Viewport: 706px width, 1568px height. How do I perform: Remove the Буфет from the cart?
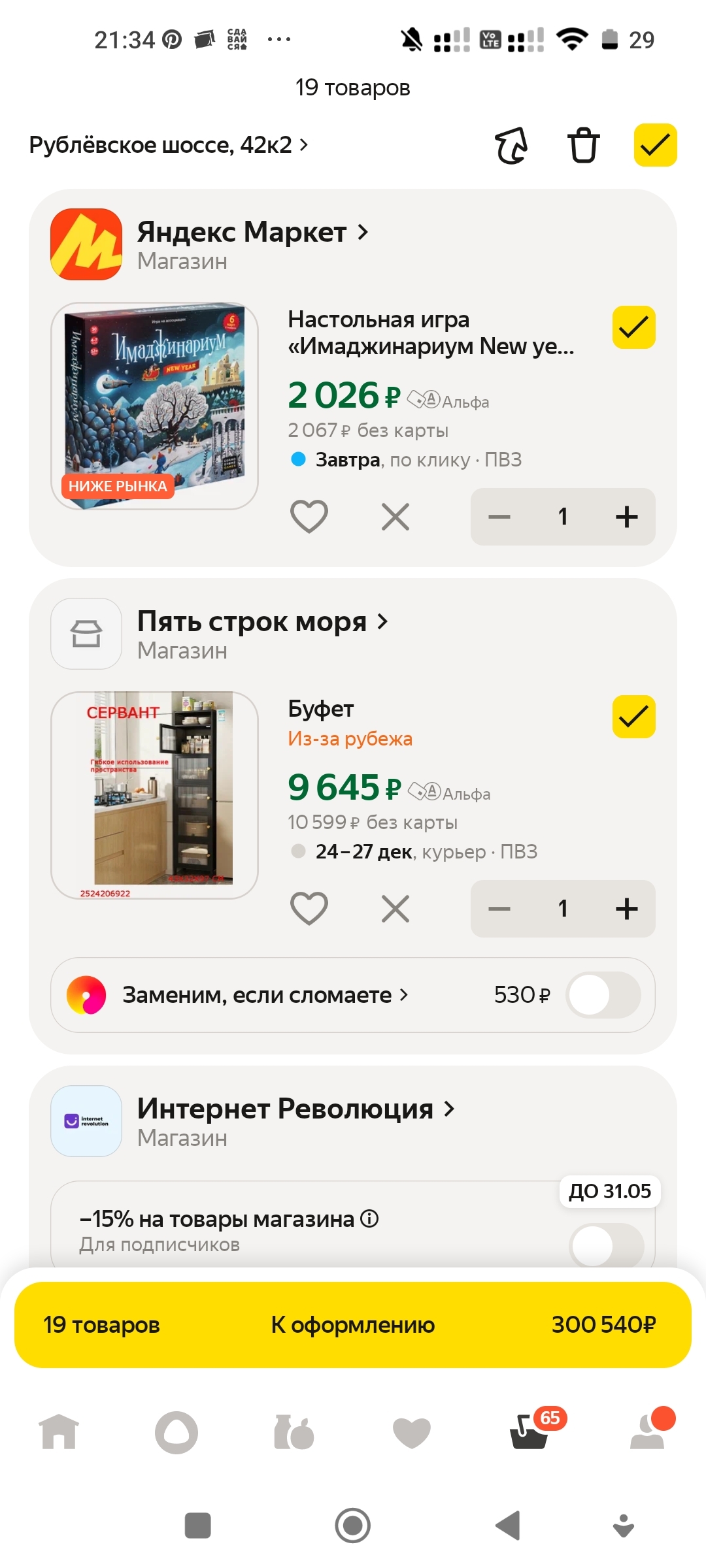(395, 909)
